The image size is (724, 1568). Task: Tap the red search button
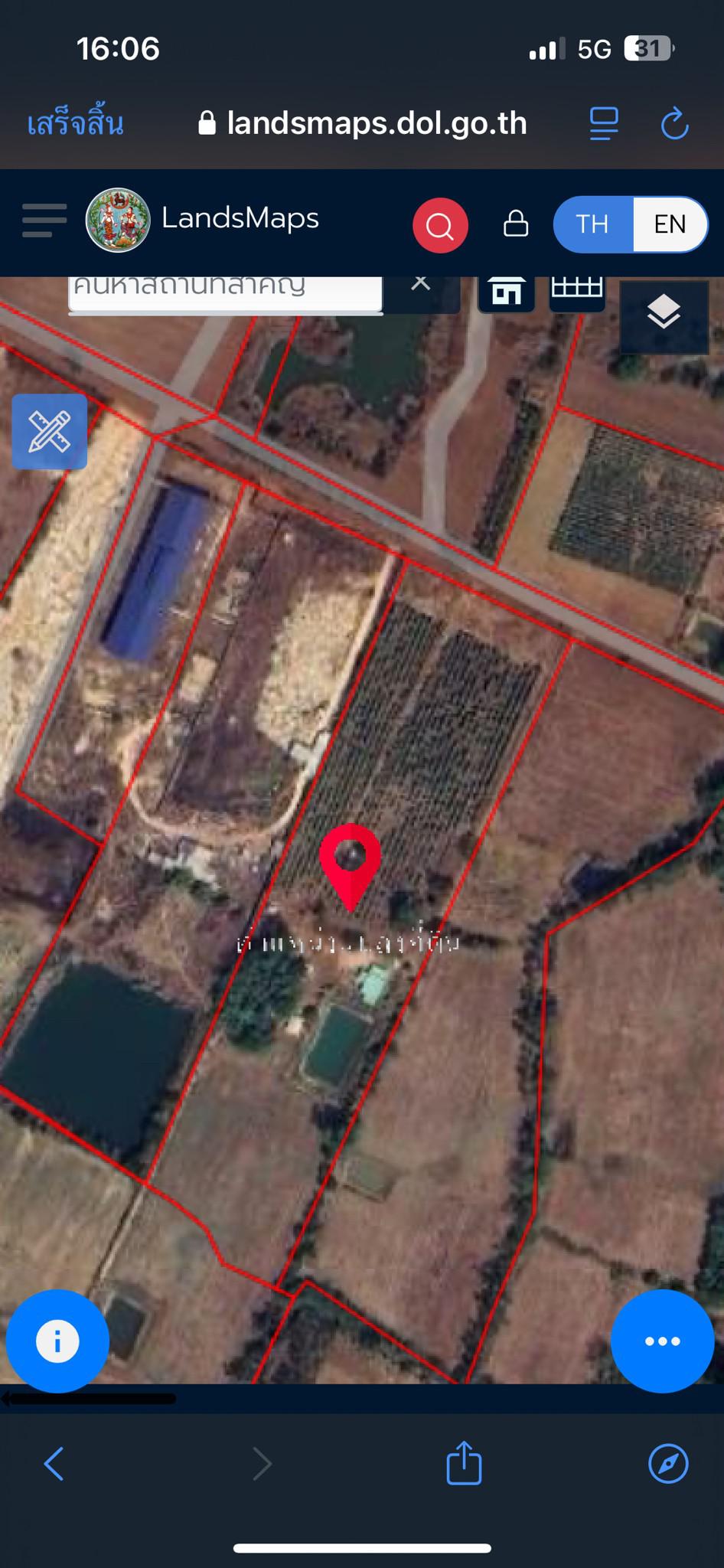click(x=440, y=225)
